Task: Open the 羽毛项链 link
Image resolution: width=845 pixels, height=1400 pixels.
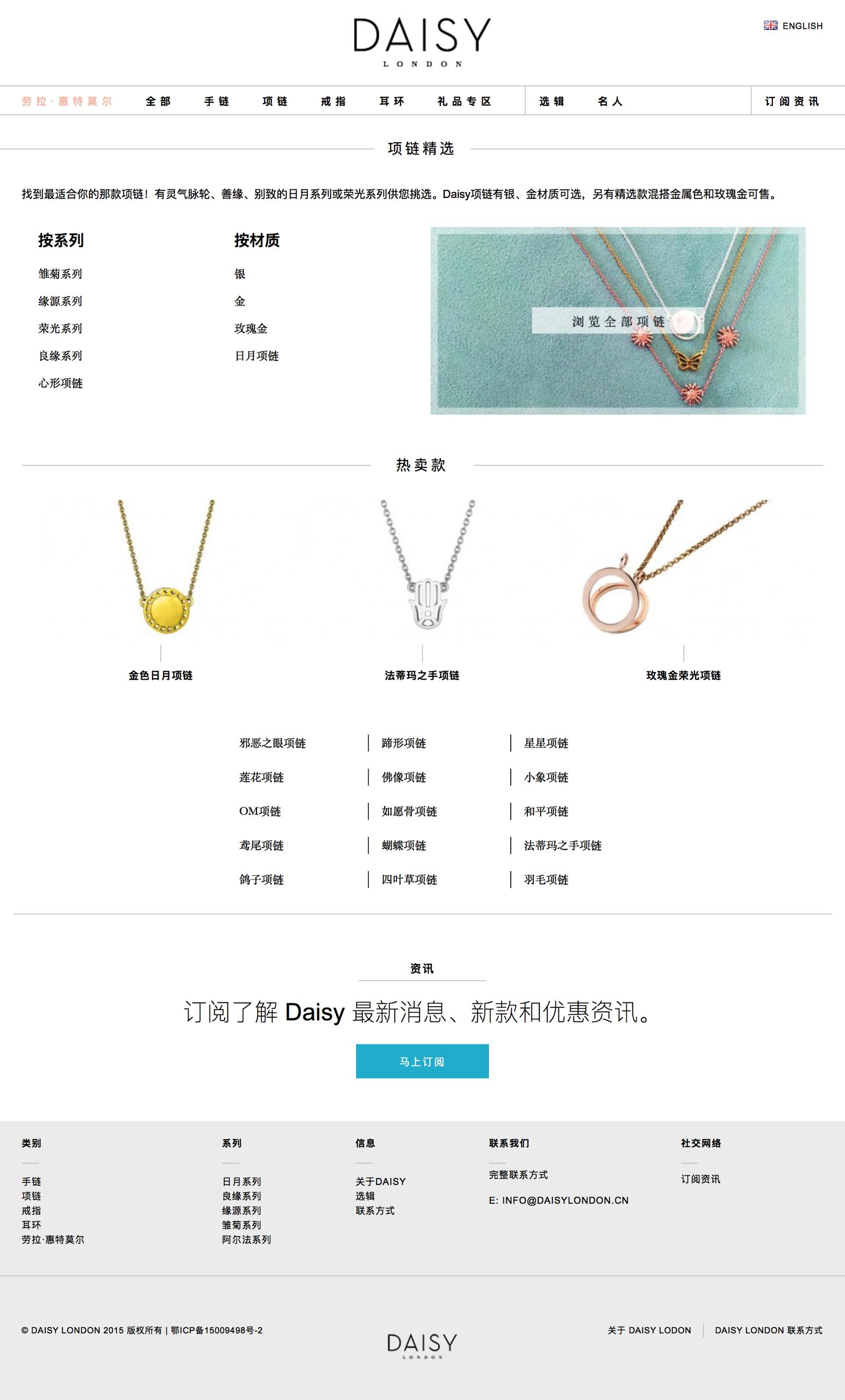Action: [x=545, y=879]
